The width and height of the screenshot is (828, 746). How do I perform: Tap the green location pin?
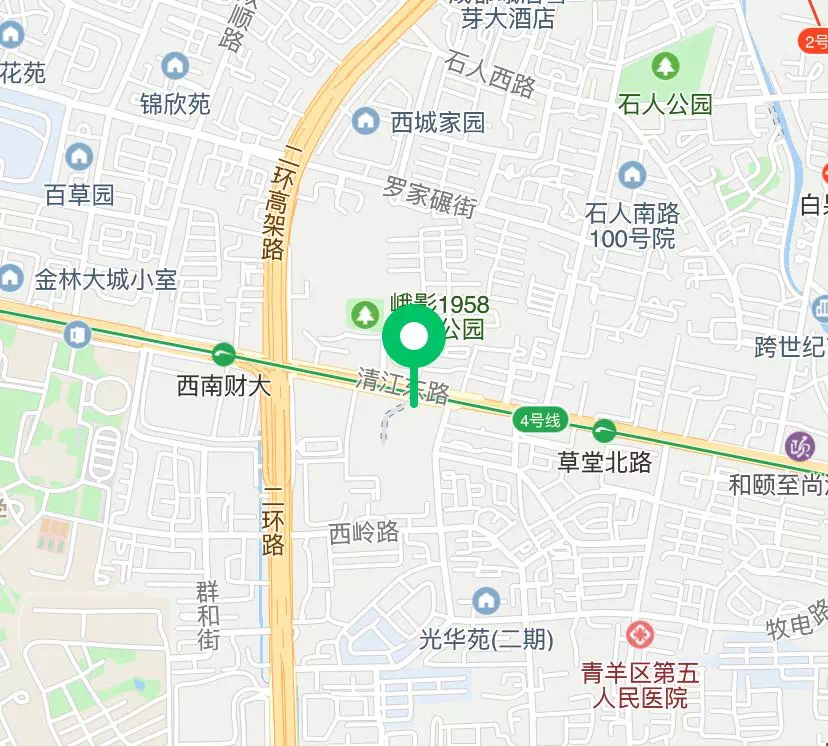[x=413, y=340]
